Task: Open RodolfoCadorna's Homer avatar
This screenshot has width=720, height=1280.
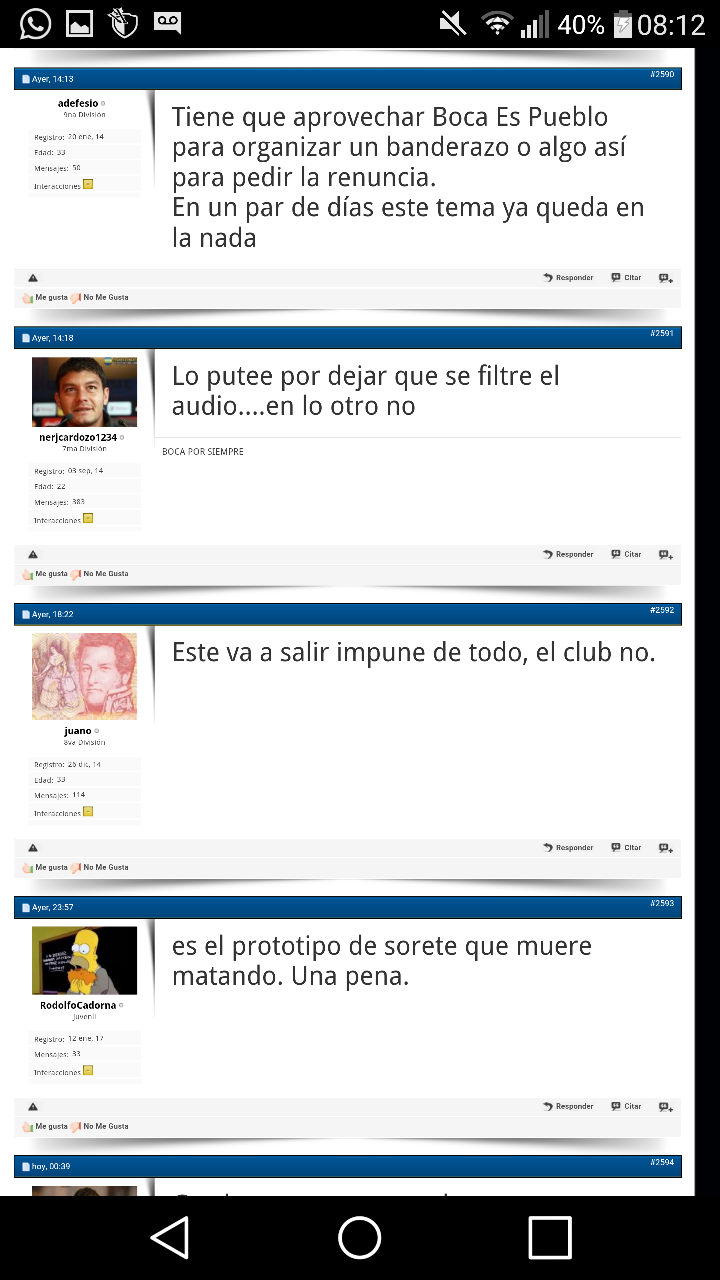Action: (x=84, y=960)
